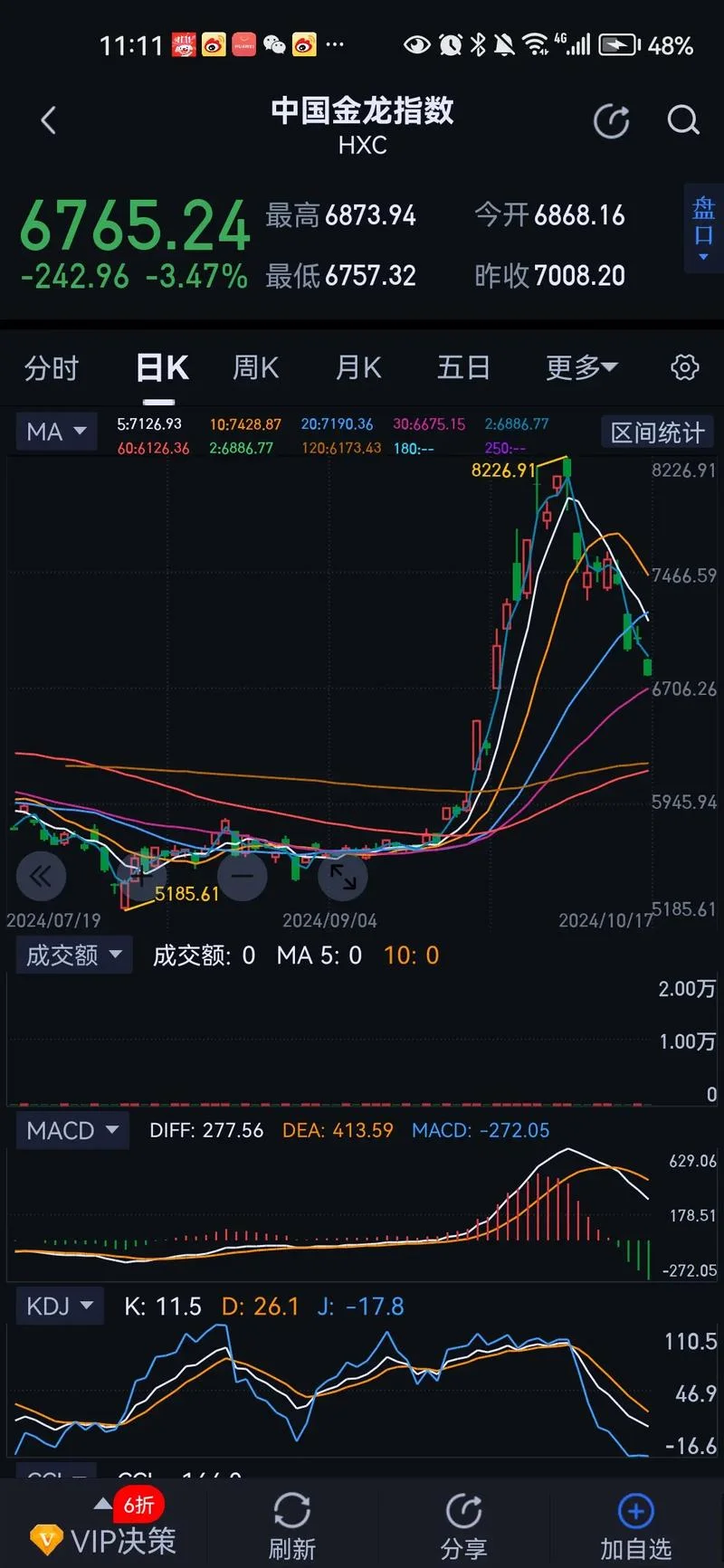Switch to the 分时 tab
This screenshot has height=1568, width=724.
[52, 368]
